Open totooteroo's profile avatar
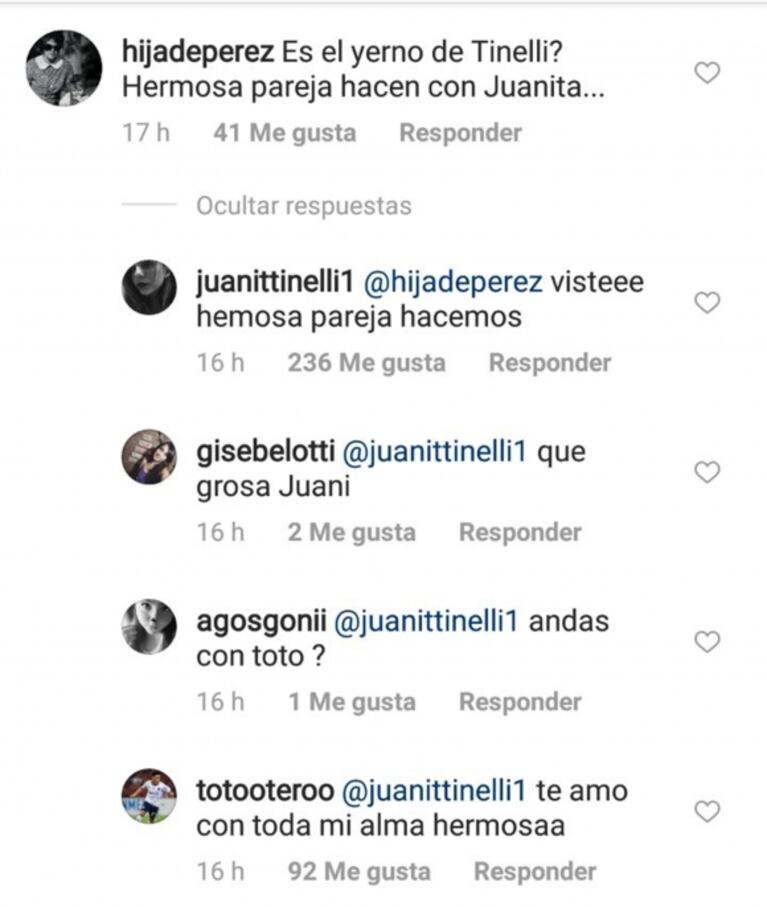Screen dimensions: 767x907 pyautogui.click(x=149, y=796)
